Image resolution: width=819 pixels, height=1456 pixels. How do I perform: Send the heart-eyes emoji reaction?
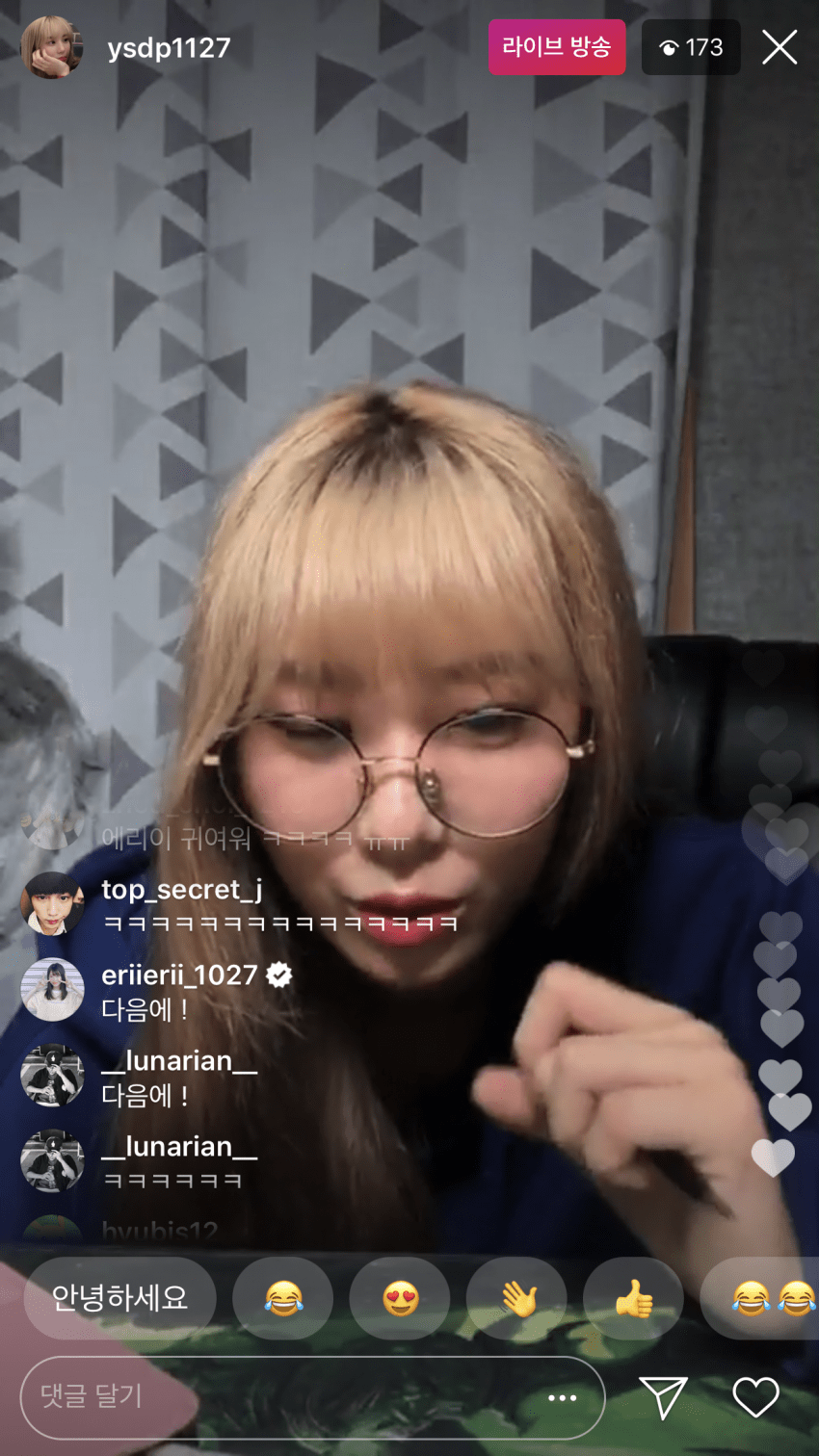pos(400,1298)
